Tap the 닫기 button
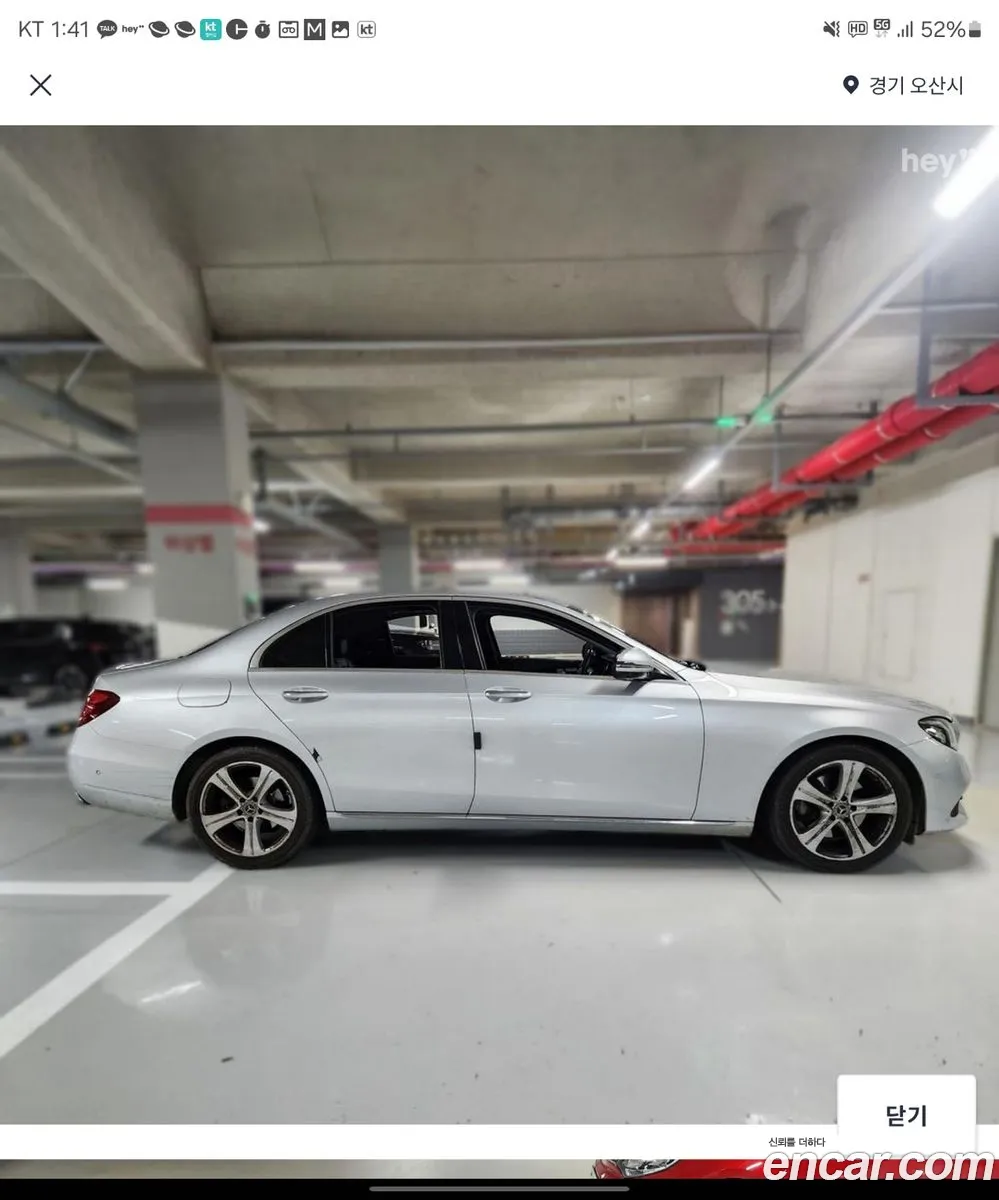 905,1116
